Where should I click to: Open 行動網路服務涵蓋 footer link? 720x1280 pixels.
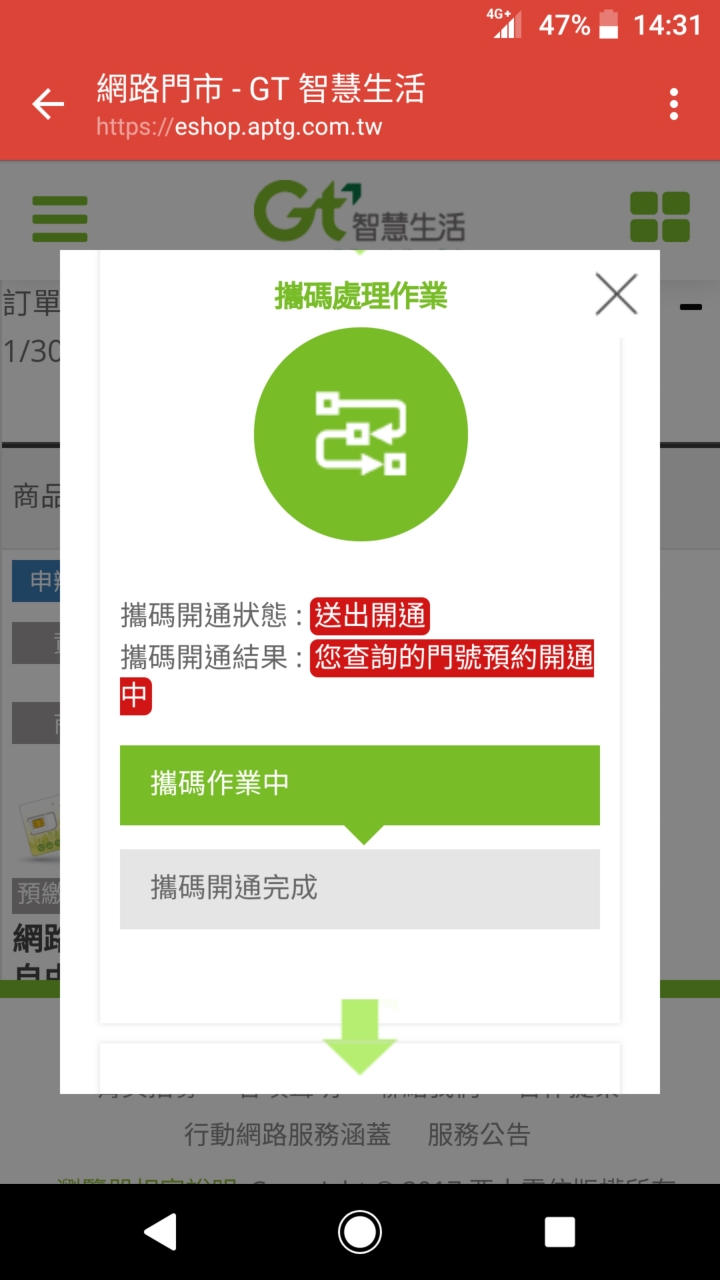287,1134
